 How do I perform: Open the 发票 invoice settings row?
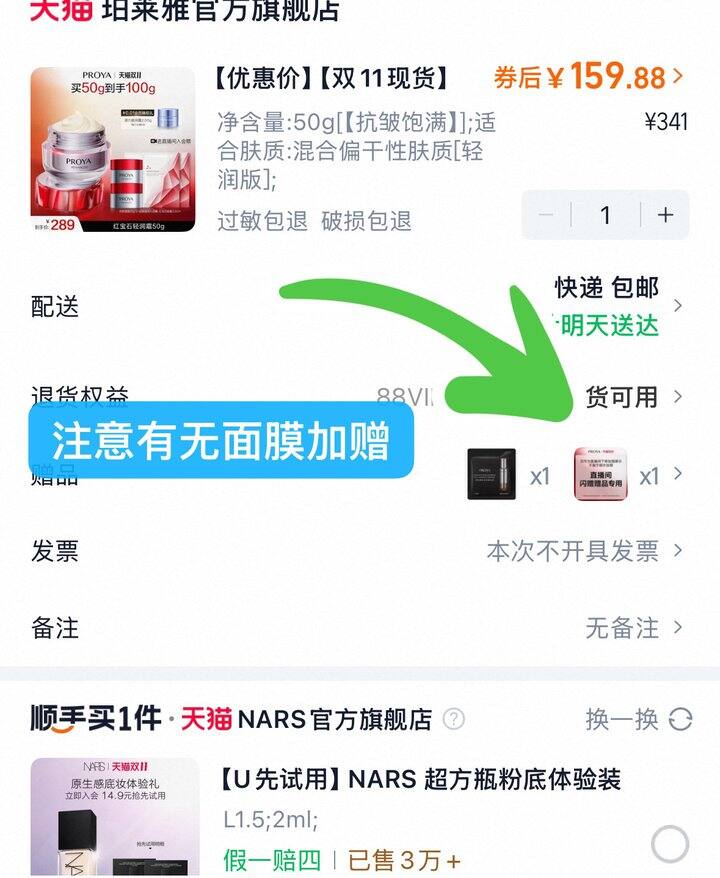click(x=360, y=550)
